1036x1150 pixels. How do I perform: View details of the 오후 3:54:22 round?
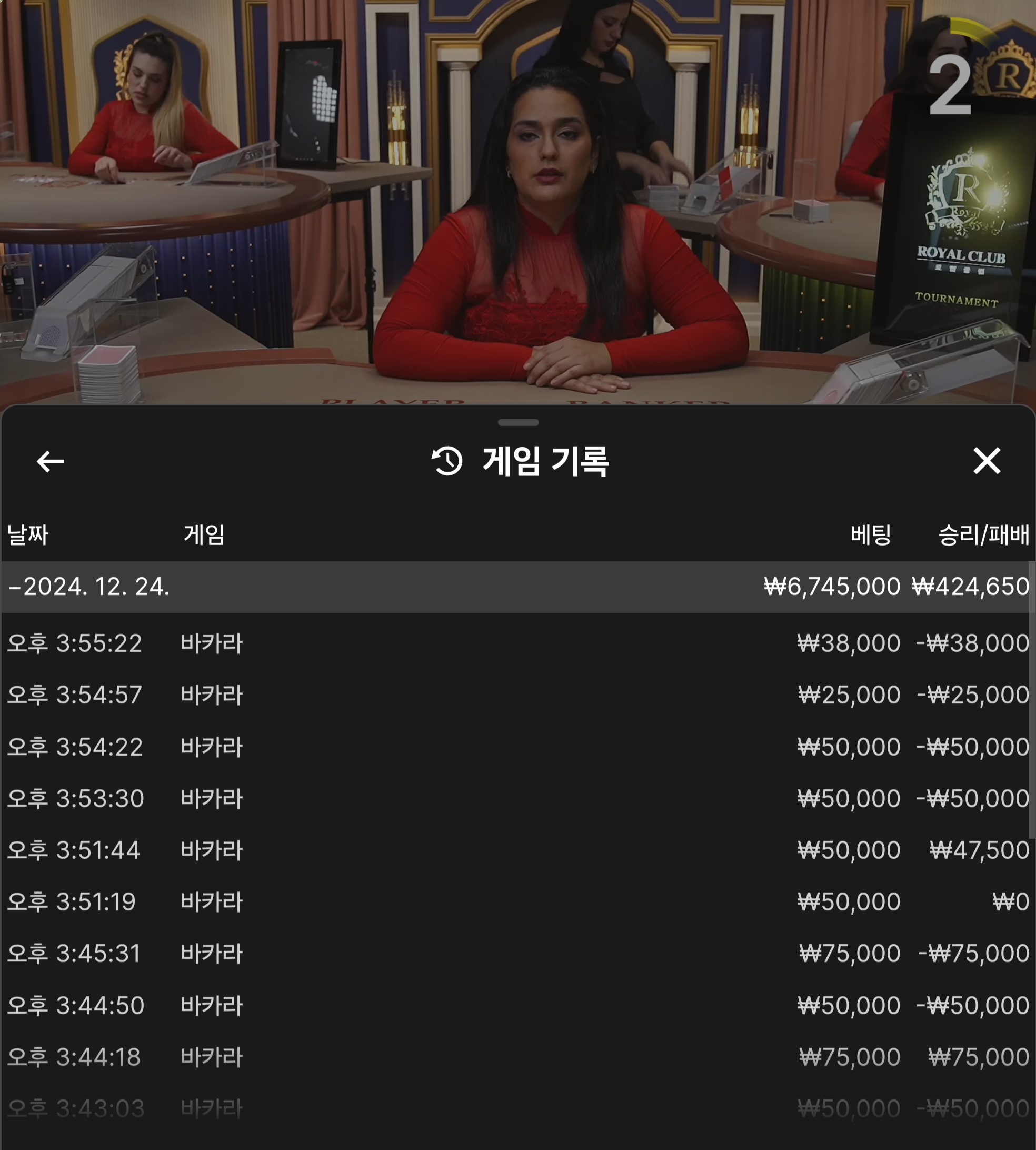pos(517,747)
